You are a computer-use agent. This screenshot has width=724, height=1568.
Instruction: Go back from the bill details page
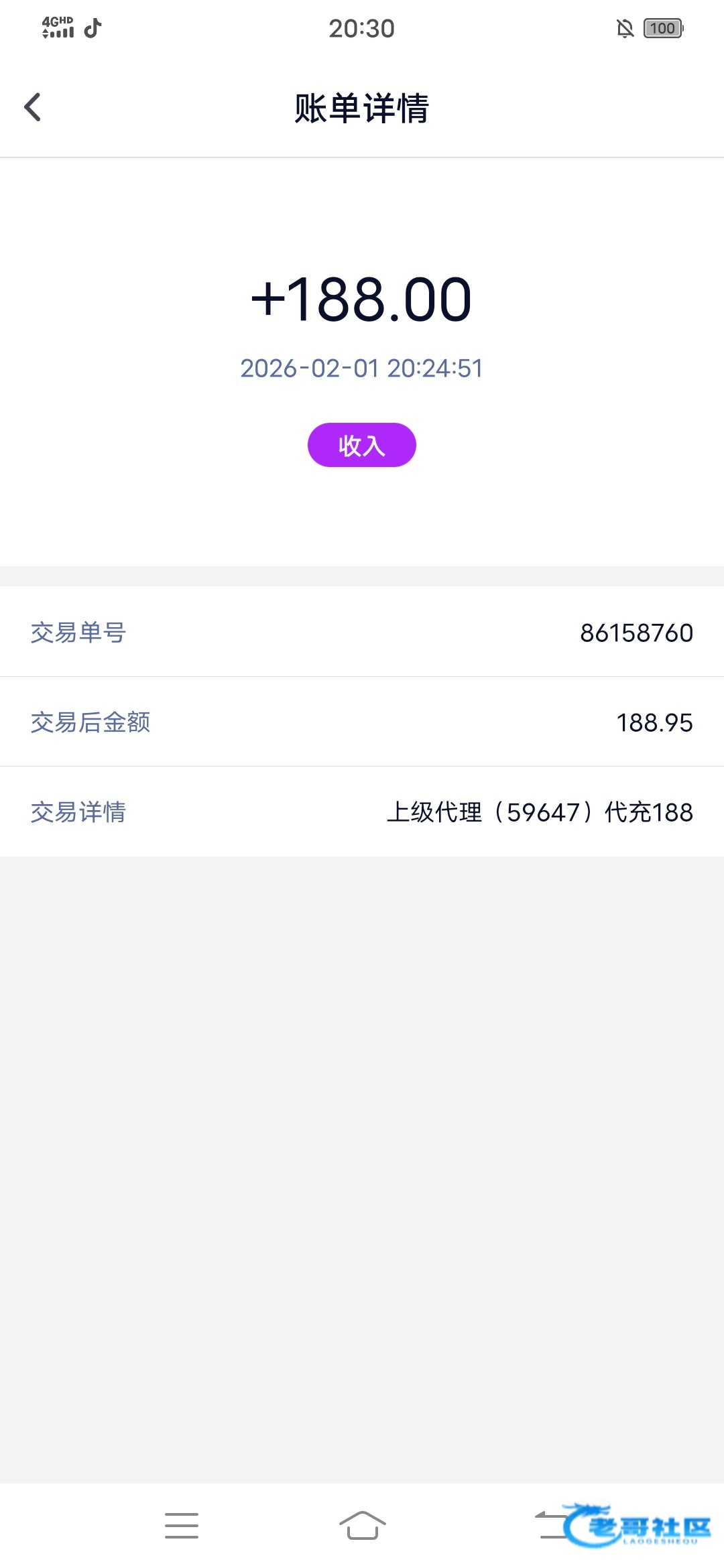pos(32,107)
